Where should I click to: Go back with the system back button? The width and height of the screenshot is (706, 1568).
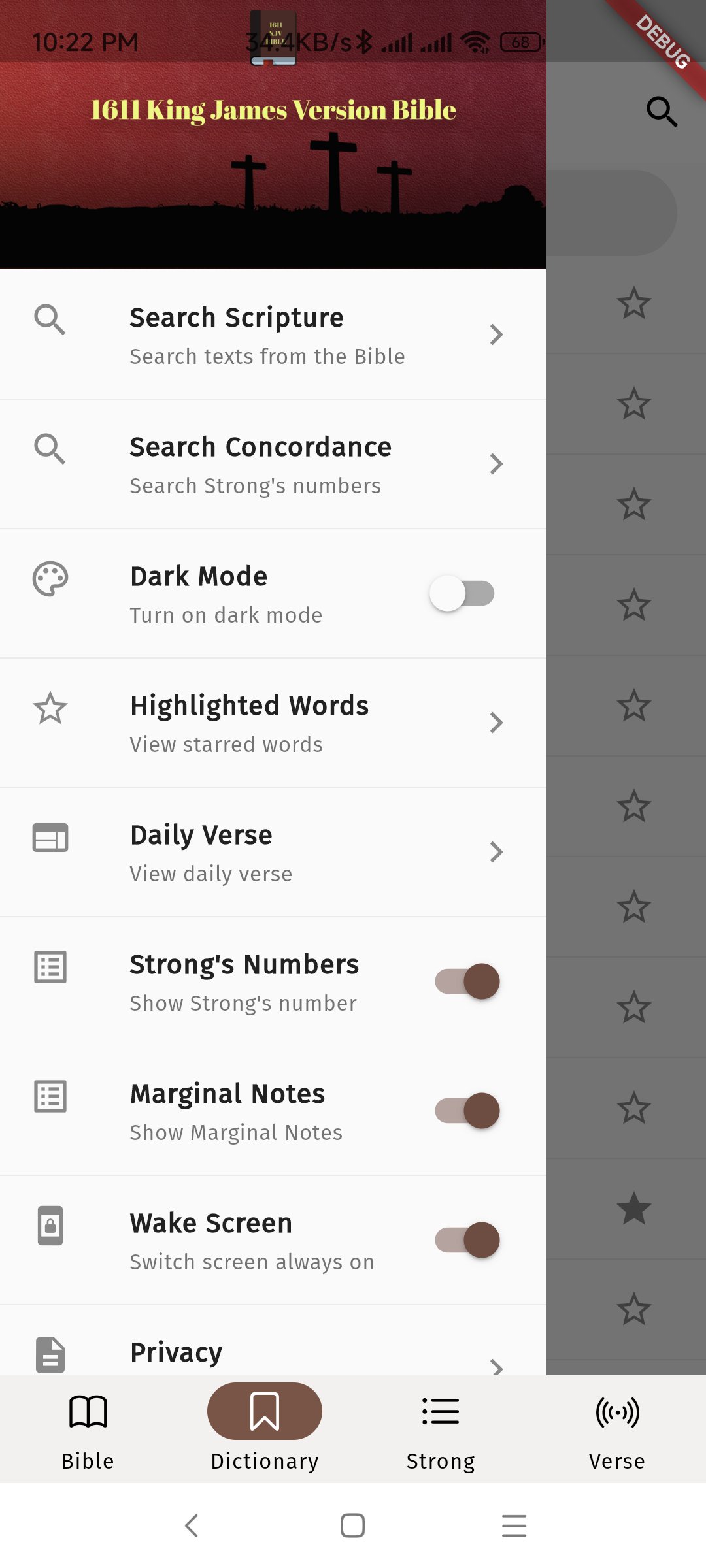point(191,1526)
